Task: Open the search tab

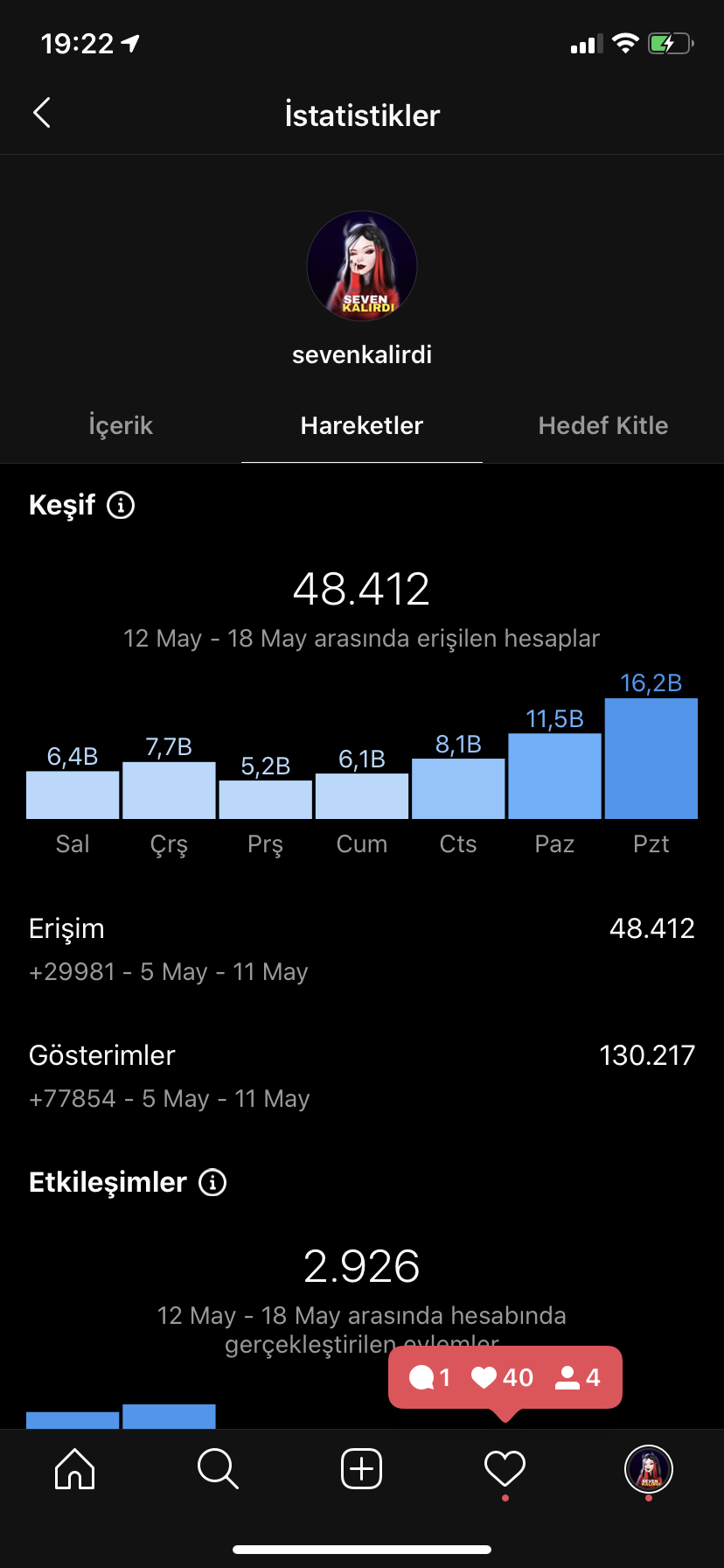Action: (218, 1468)
